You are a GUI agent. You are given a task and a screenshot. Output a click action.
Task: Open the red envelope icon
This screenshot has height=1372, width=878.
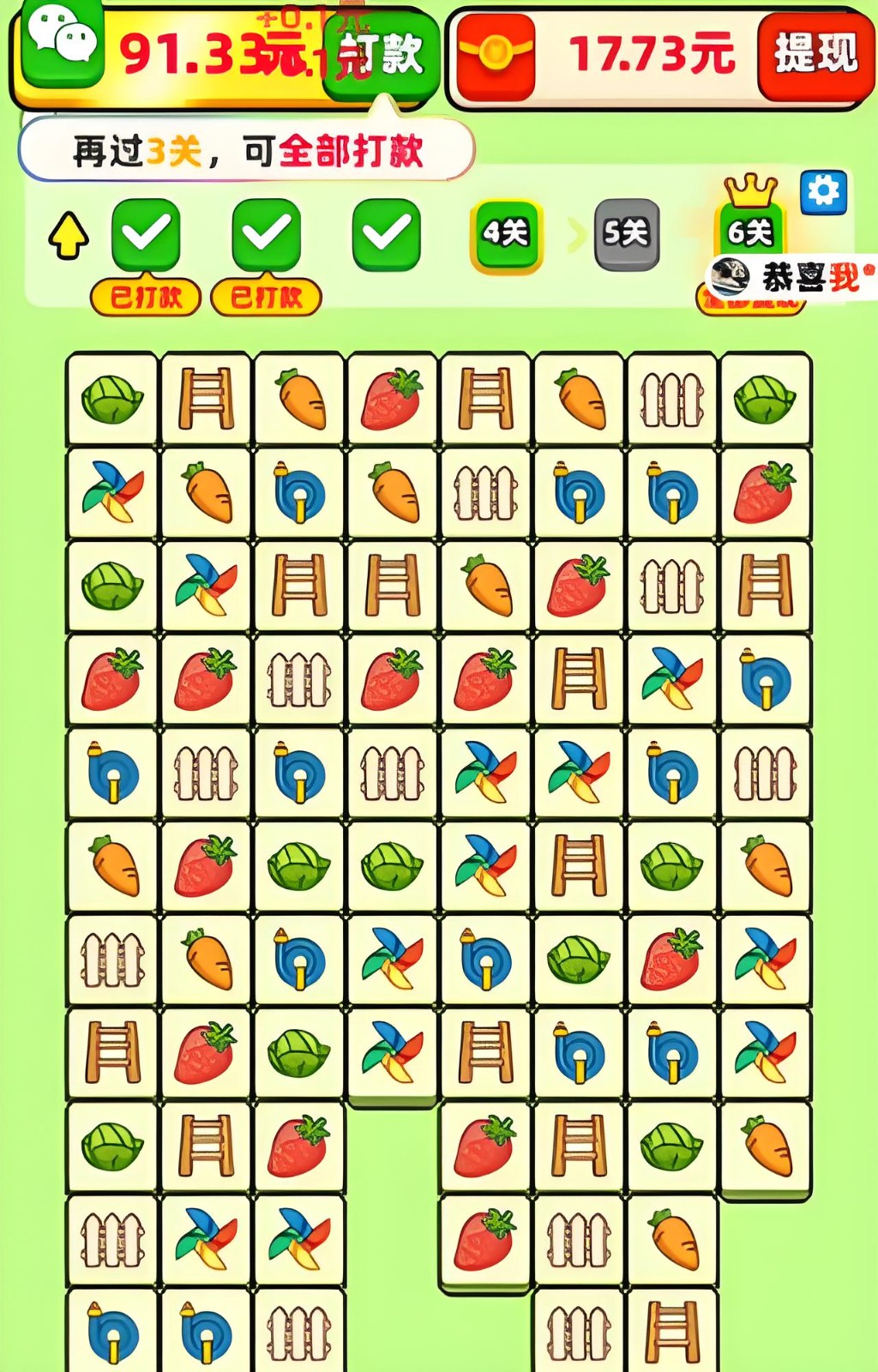pyautogui.click(x=496, y=57)
